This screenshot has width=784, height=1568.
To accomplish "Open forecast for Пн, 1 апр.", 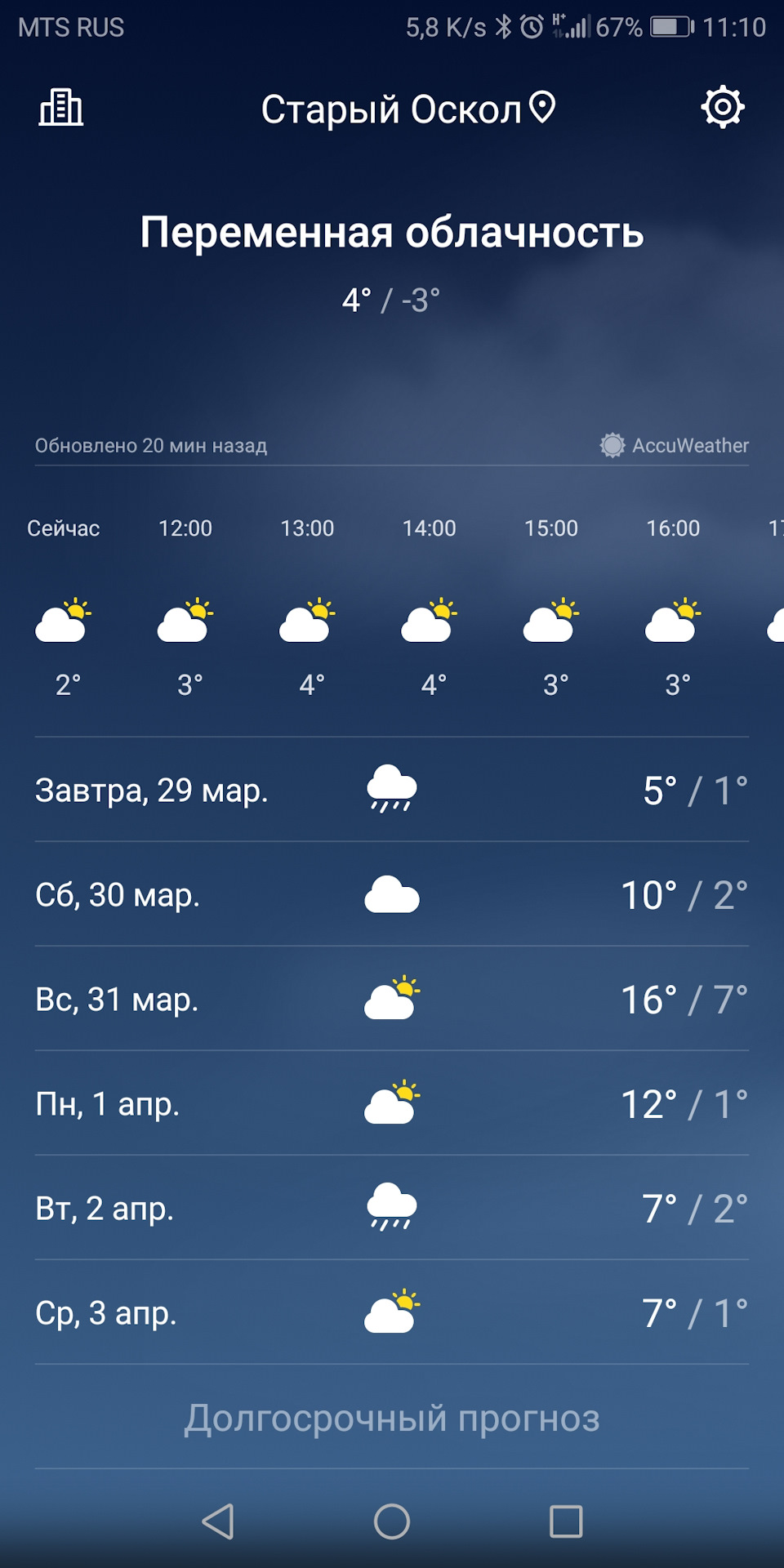I will (x=392, y=1103).
